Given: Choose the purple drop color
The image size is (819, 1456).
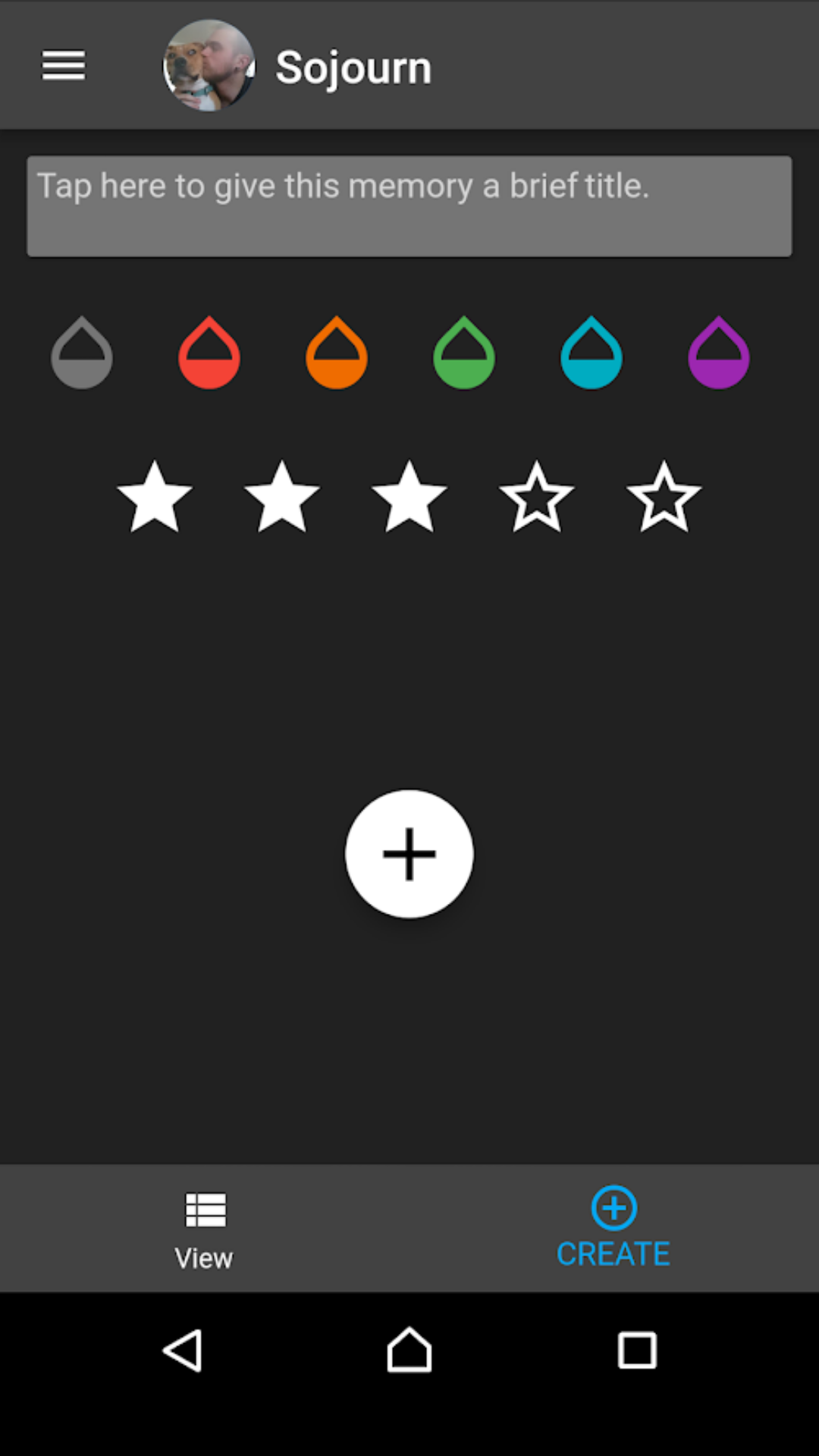Looking at the screenshot, I should (x=719, y=353).
